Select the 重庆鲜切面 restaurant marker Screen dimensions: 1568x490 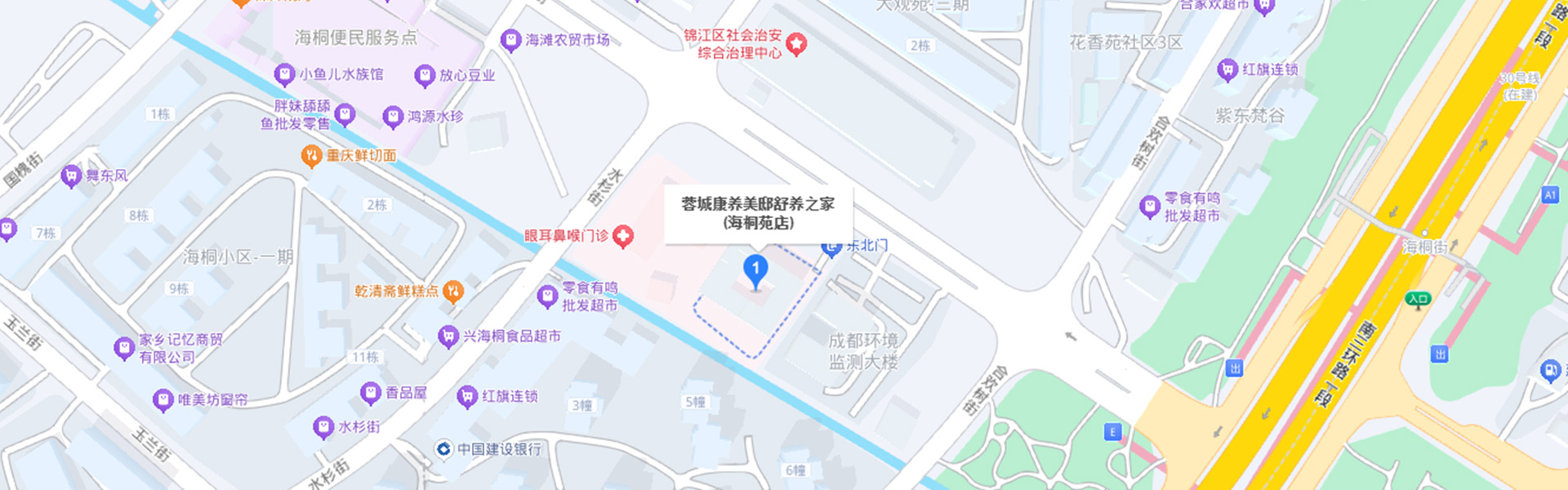[311, 155]
